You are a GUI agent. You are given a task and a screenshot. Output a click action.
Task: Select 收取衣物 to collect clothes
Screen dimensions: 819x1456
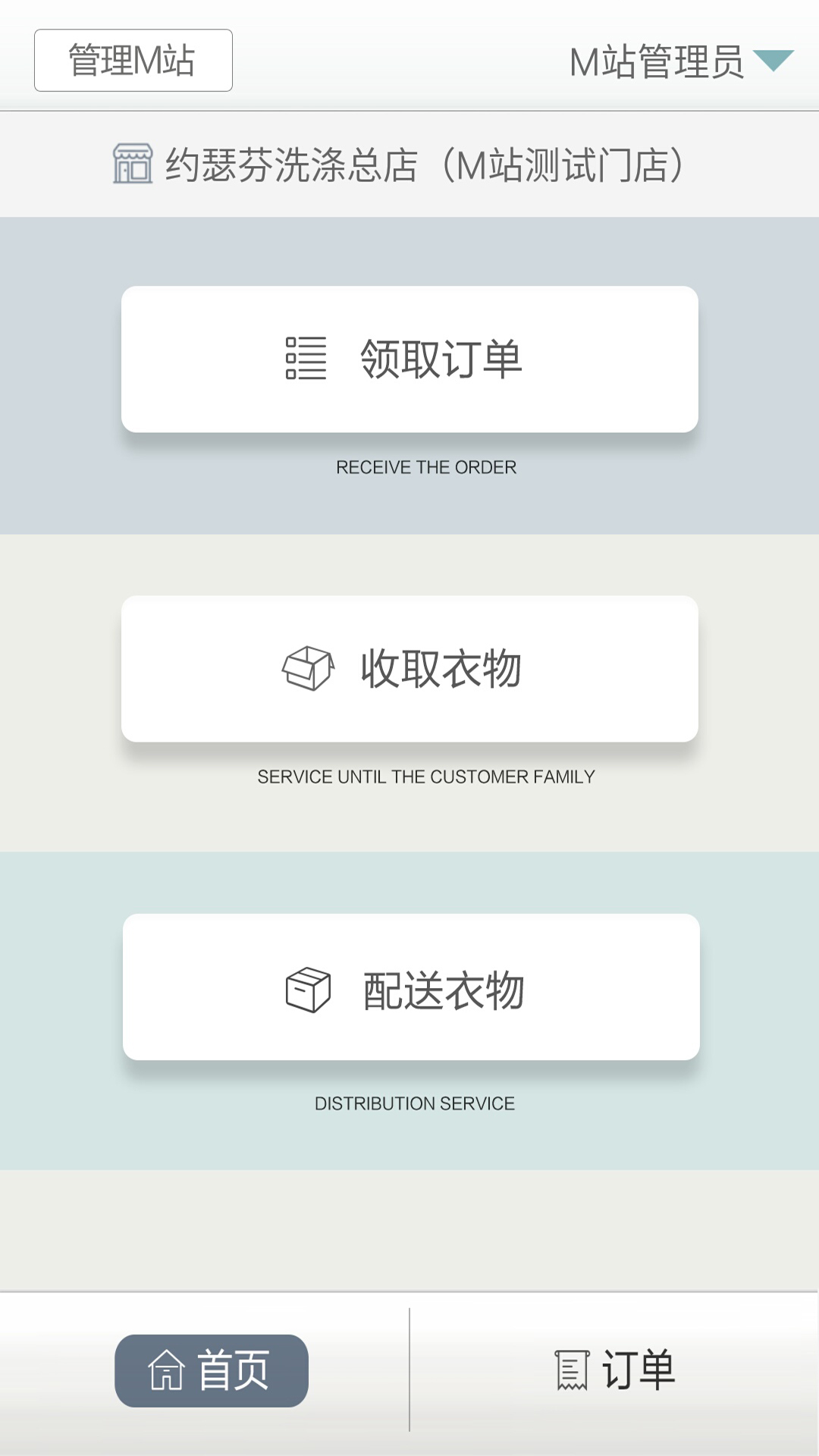coord(409,669)
